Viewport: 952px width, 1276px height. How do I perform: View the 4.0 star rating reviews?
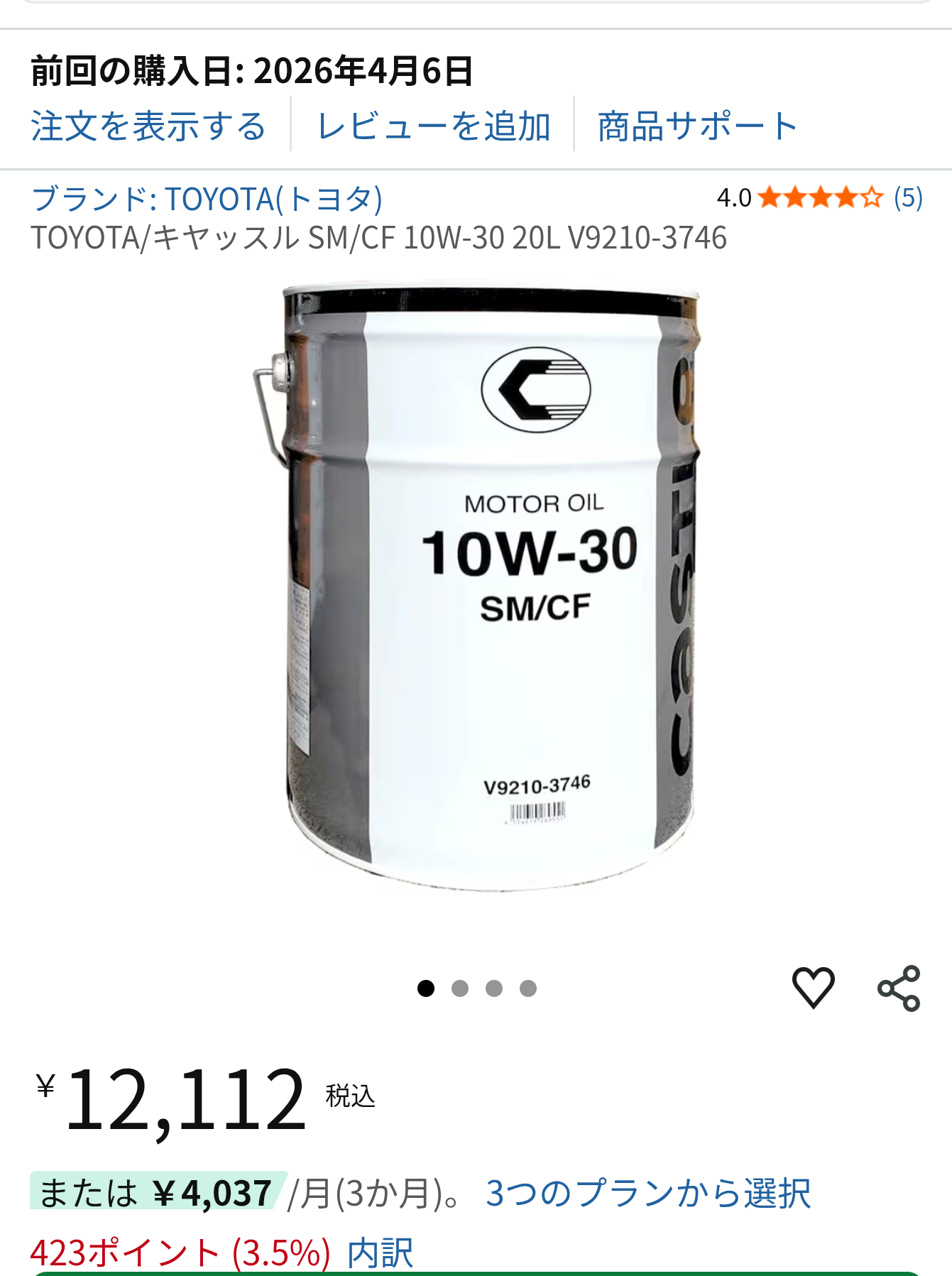pyautogui.click(x=819, y=197)
